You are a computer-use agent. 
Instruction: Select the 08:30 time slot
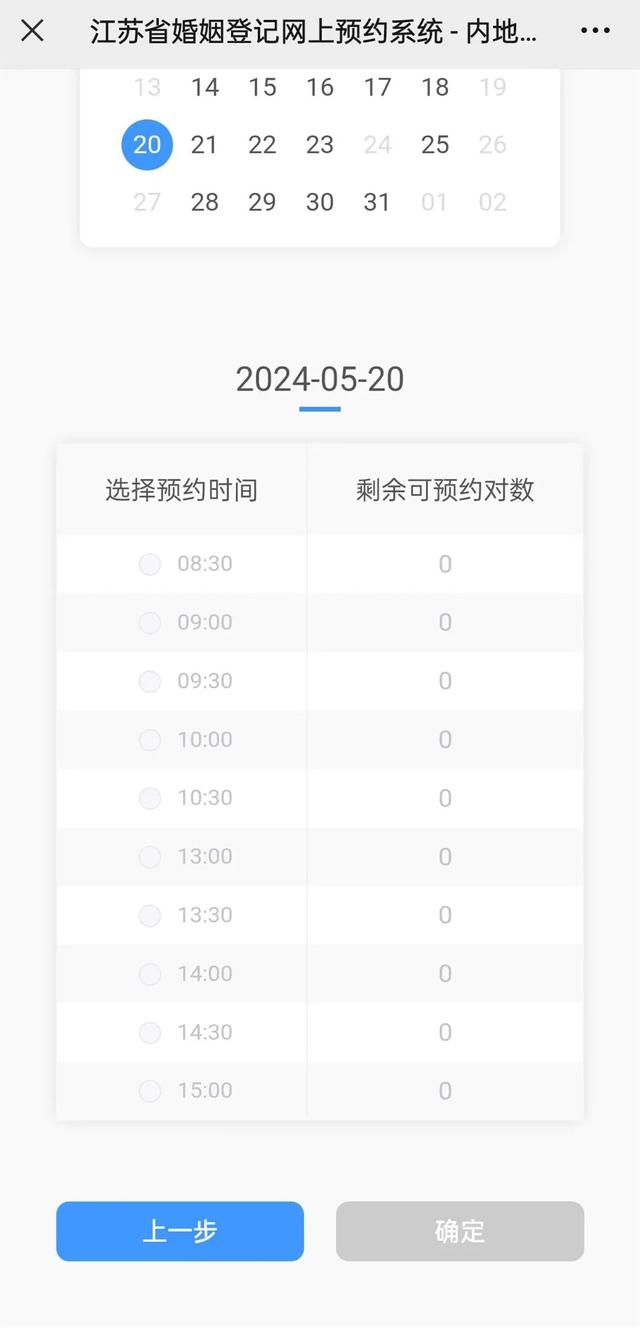[x=150, y=564]
